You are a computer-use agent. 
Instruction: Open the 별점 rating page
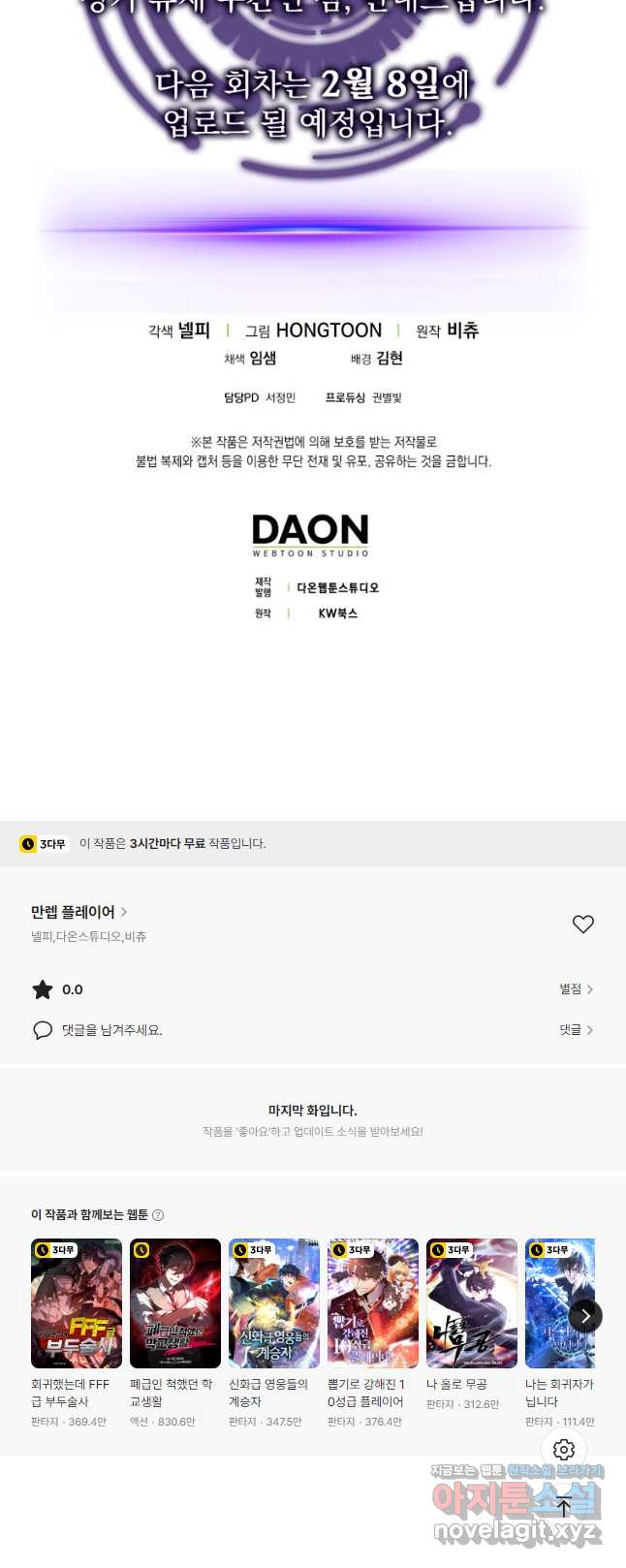pos(576,989)
